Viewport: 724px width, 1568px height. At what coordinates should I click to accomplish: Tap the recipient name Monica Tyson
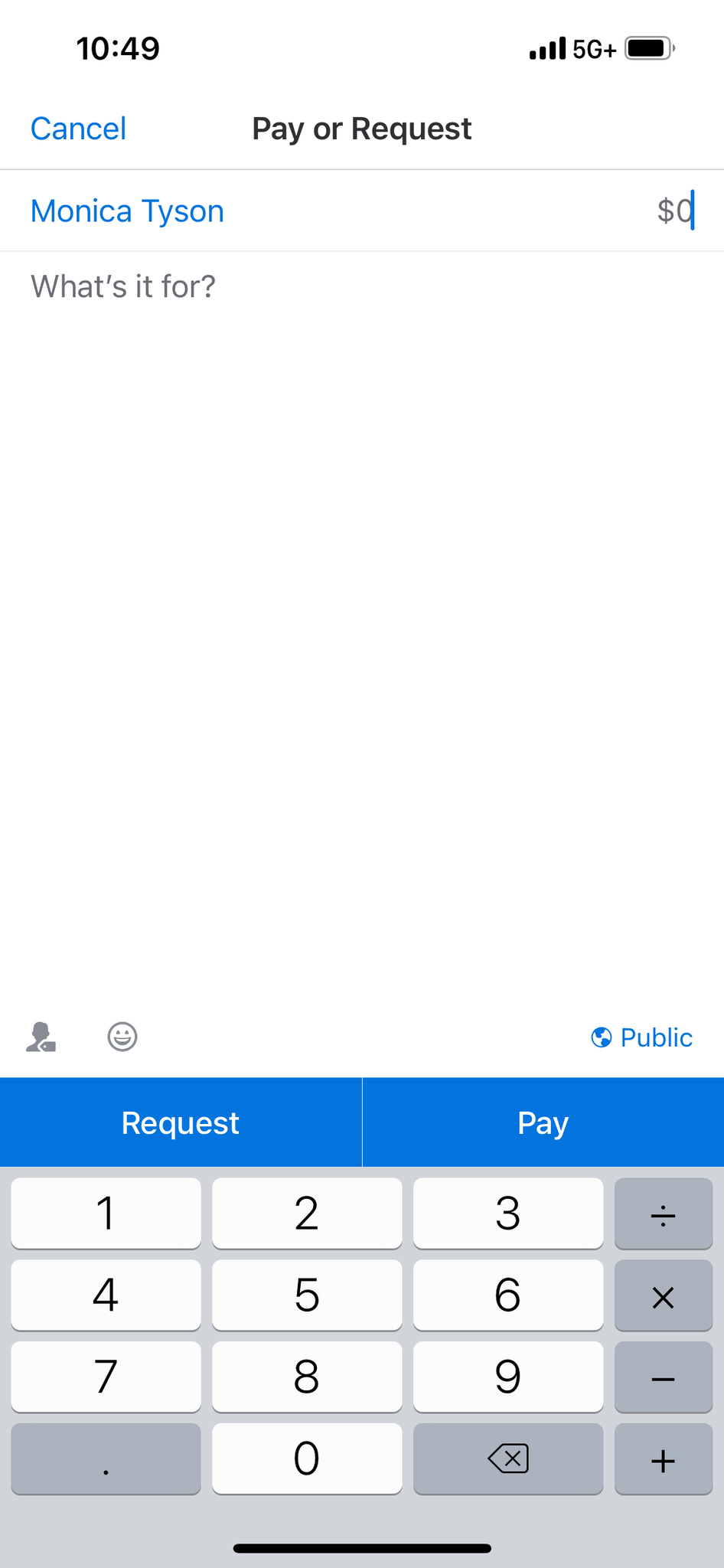[x=127, y=211]
